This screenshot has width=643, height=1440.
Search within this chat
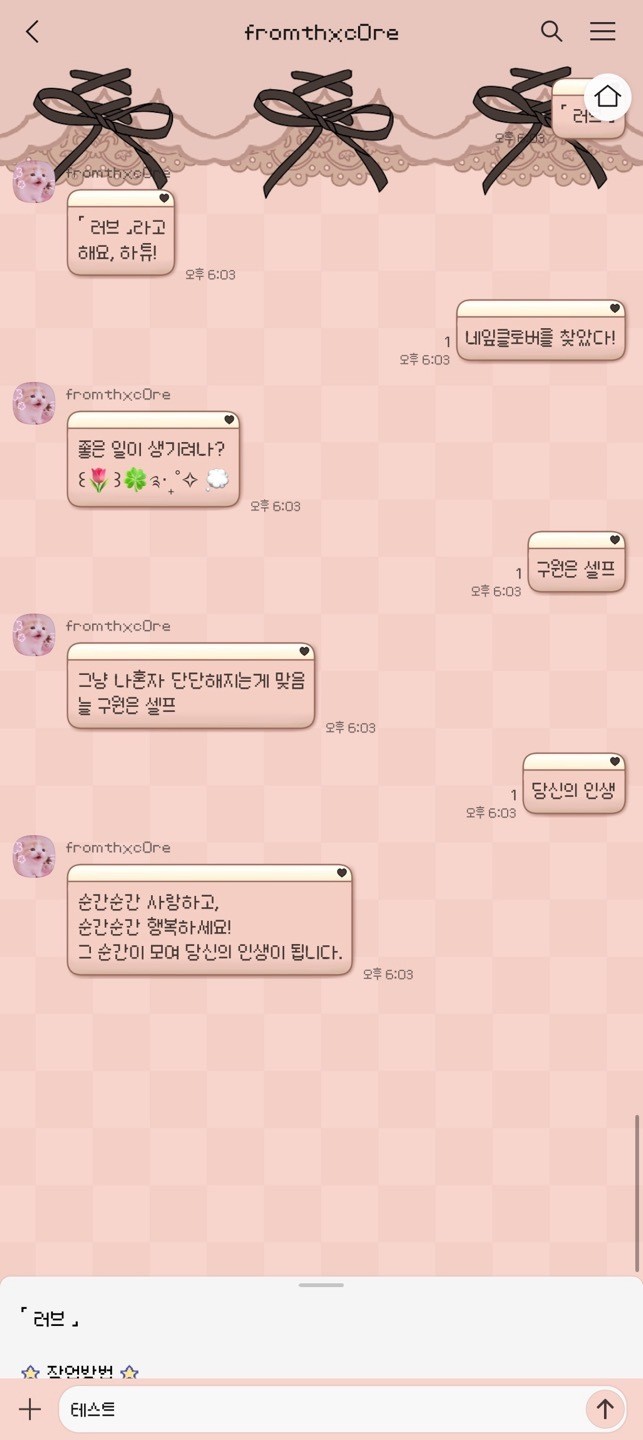point(551,31)
